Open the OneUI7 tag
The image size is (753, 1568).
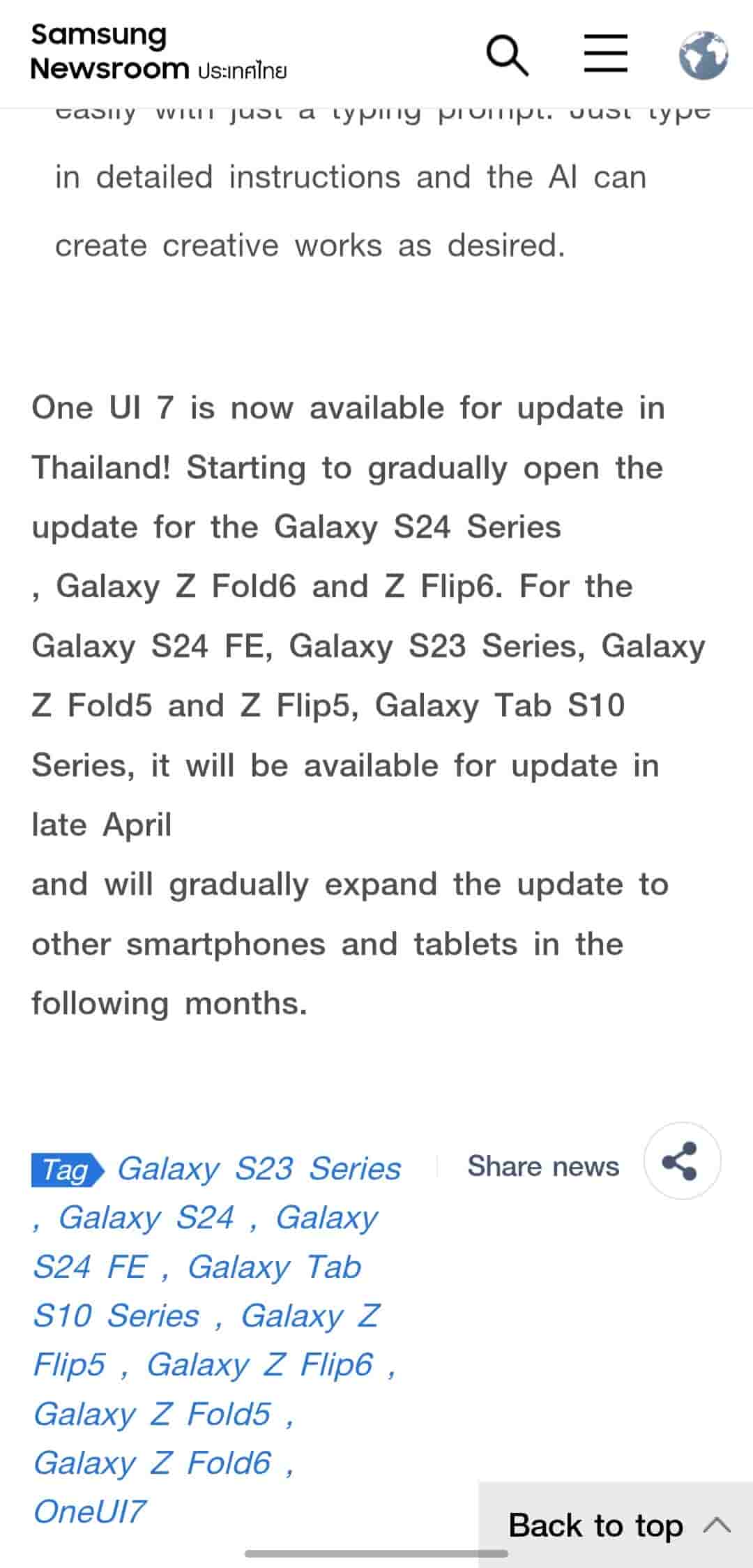(x=90, y=1512)
